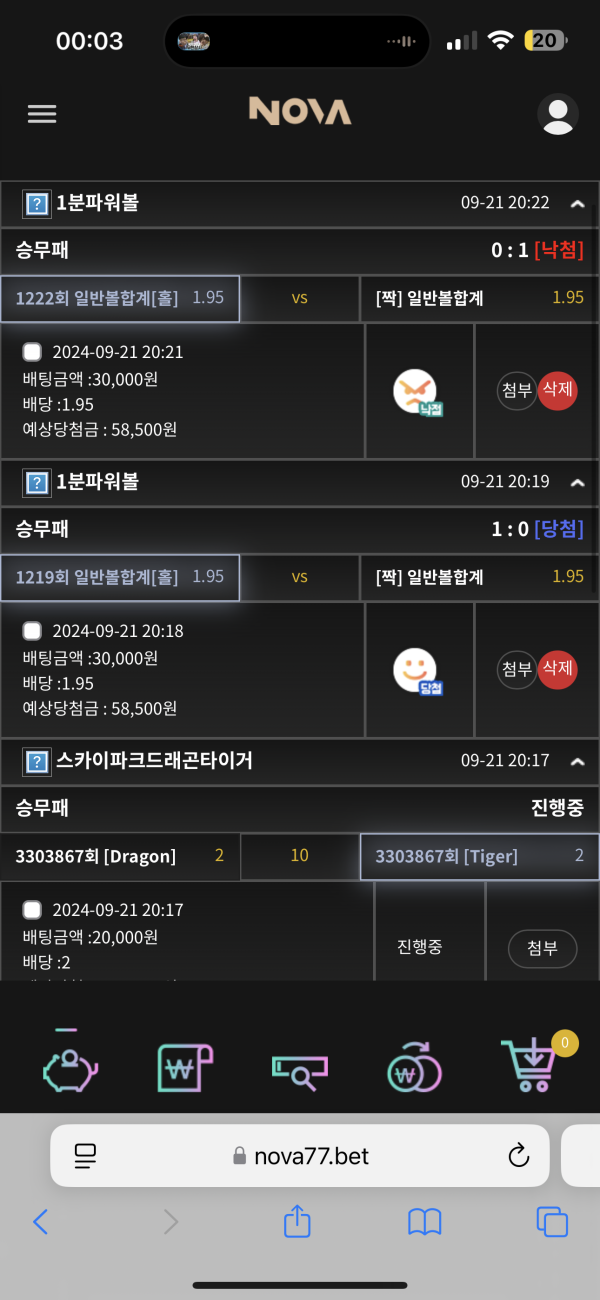Tap 삭제 on the 1222회 losing bet

click(558, 390)
